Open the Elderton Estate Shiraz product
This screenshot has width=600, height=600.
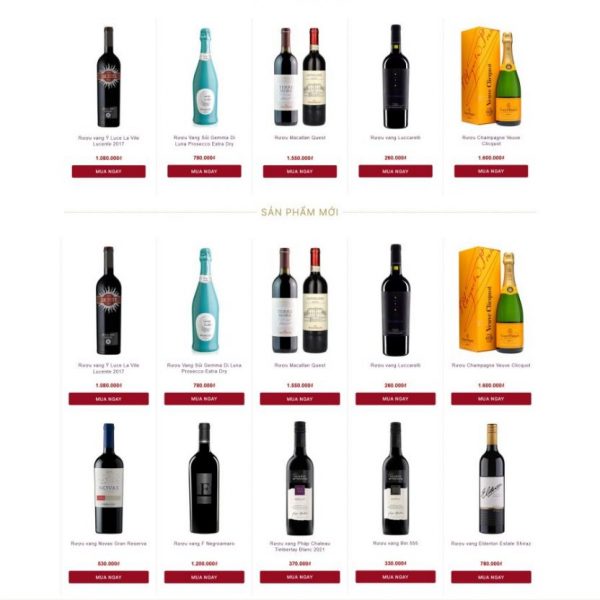point(490,480)
